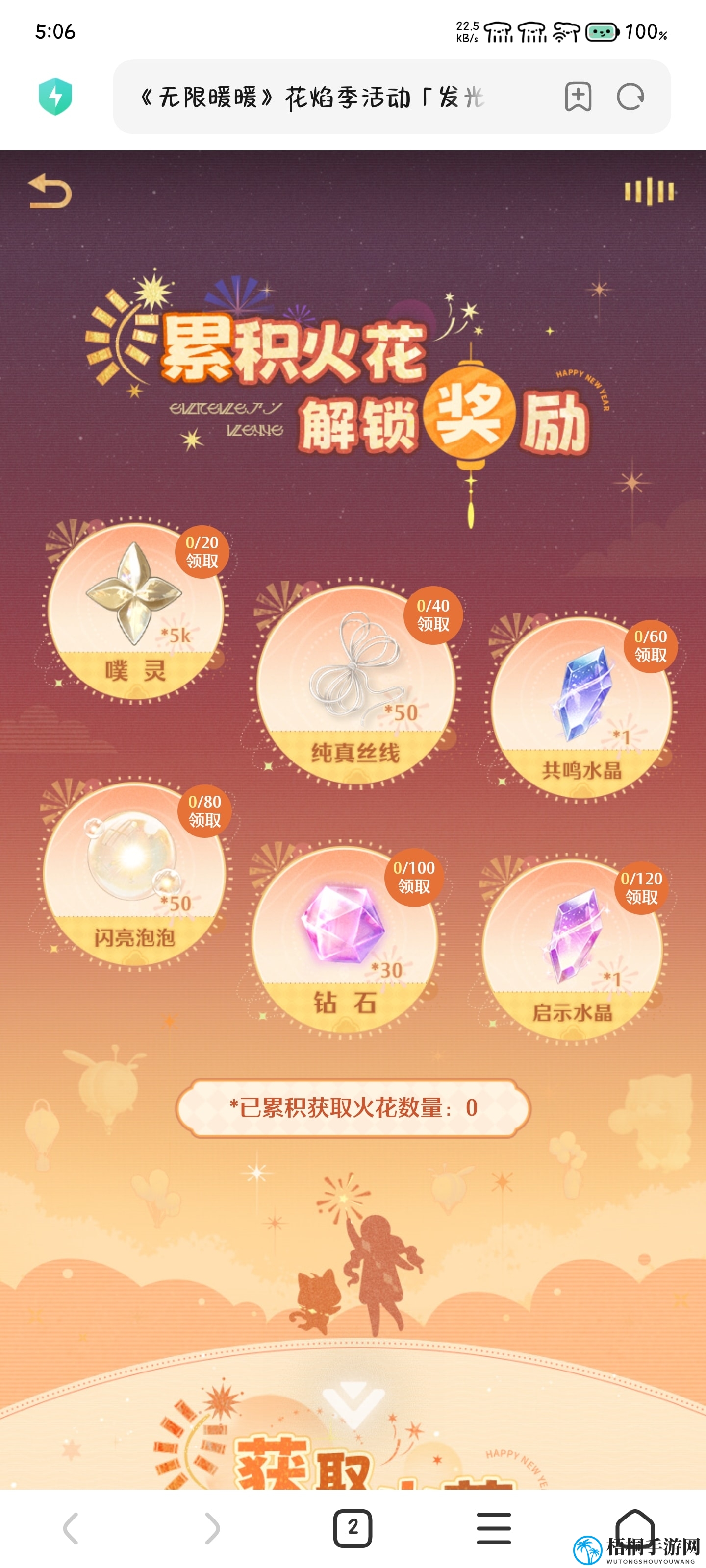
Task: Claim the 0/100 钻石 reward
Action: [414, 878]
